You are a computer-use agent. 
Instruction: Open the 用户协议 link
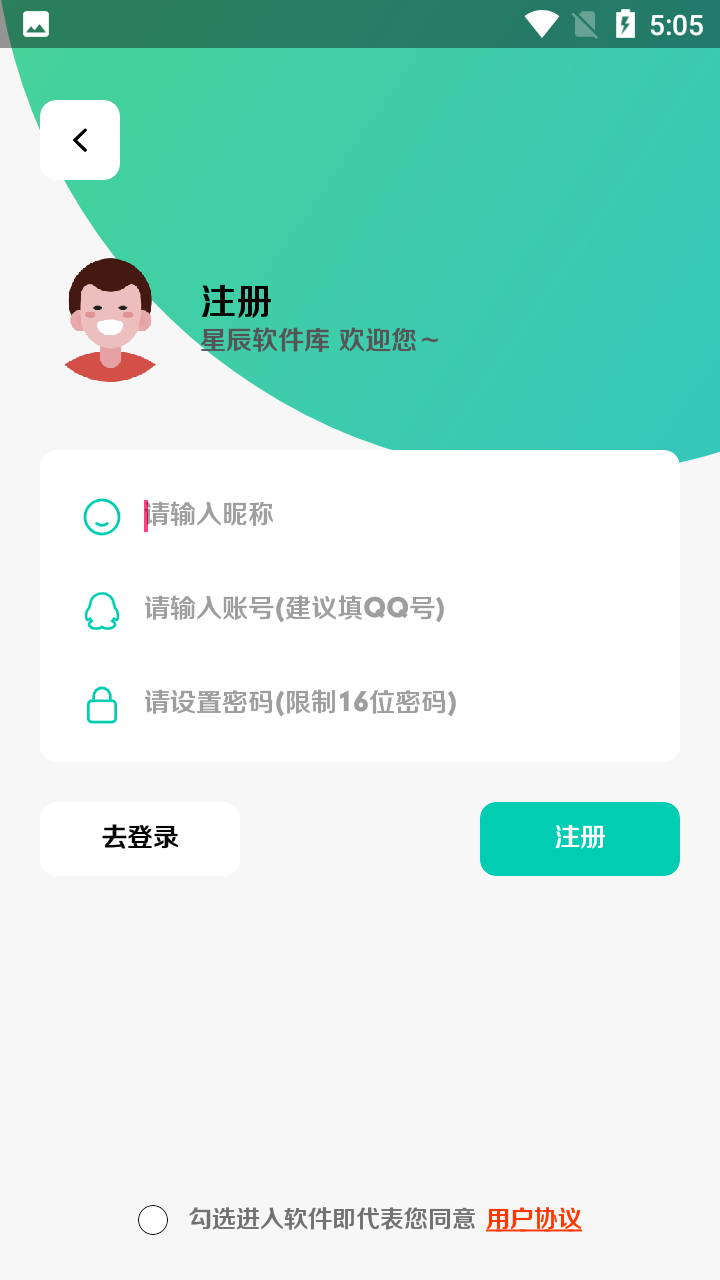[x=534, y=1220]
